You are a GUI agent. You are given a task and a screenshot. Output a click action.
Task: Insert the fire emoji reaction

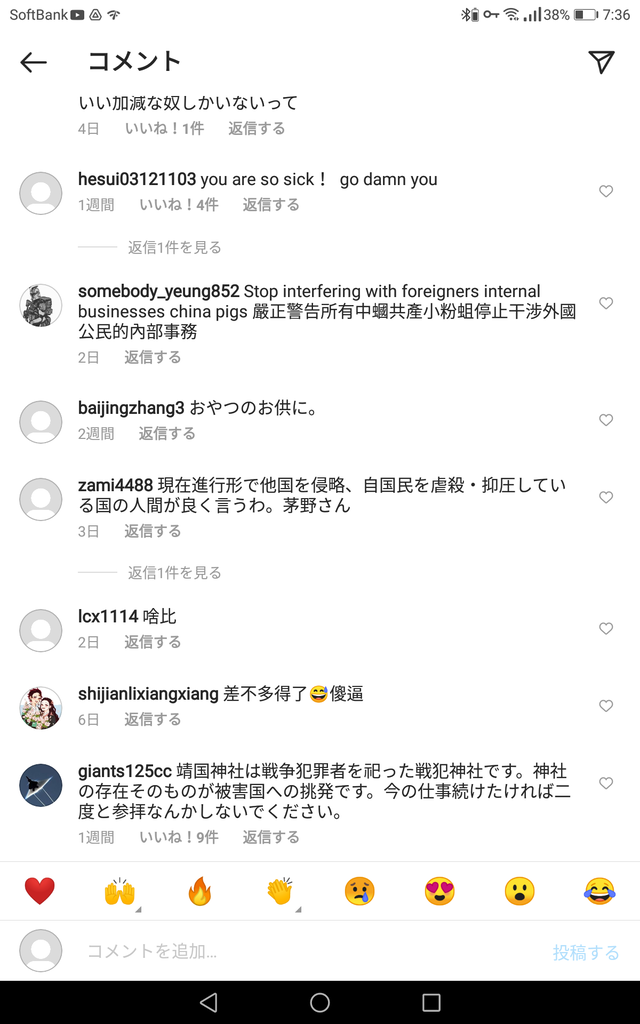pyautogui.click(x=200, y=891)
